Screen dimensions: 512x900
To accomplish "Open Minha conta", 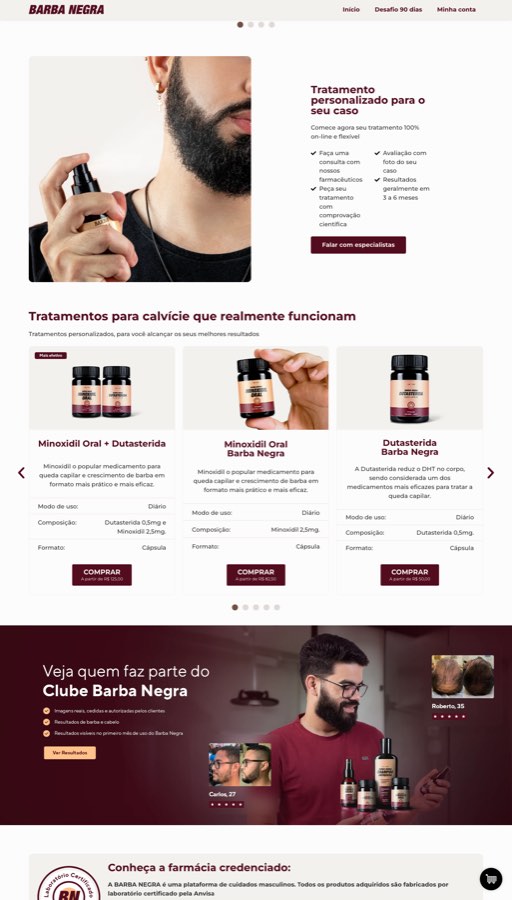I will 456,9.
